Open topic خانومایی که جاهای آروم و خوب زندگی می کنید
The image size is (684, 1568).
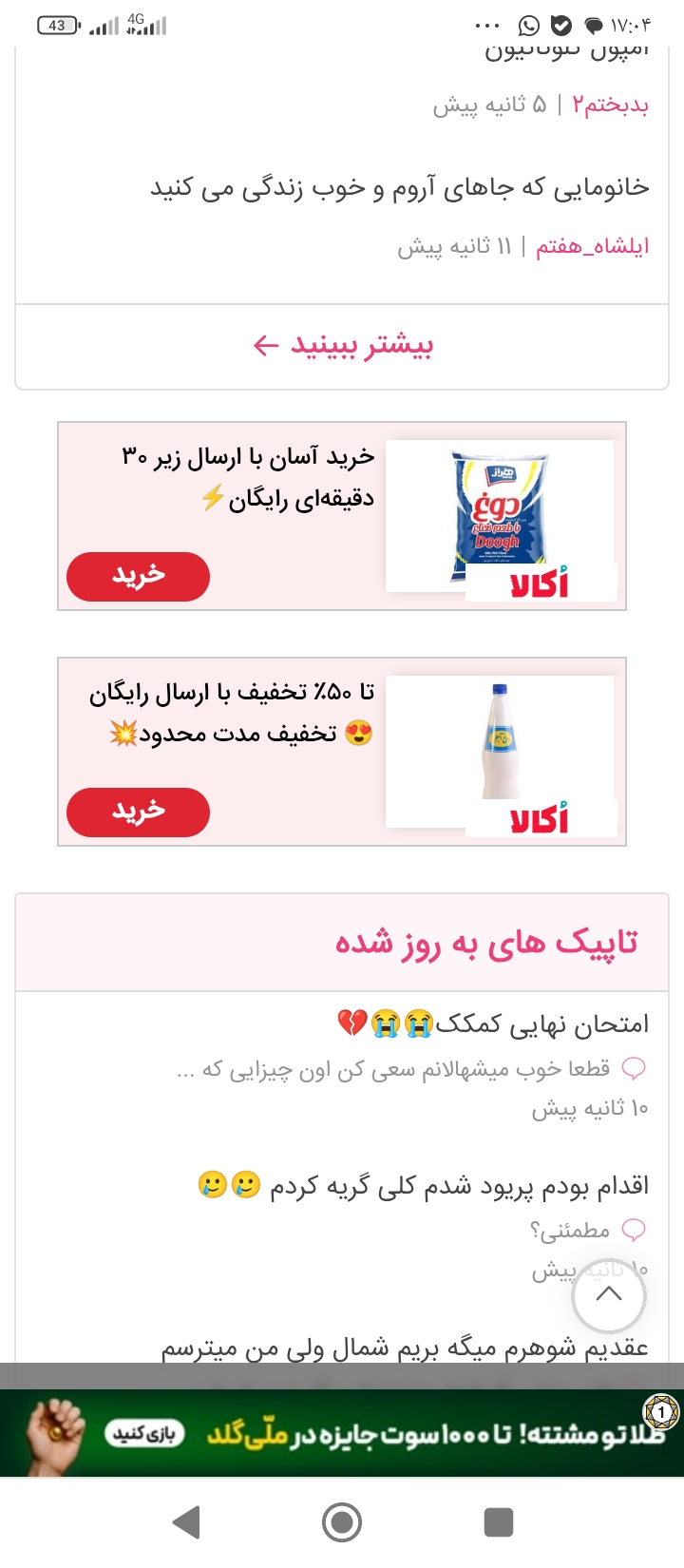[399, 188]
